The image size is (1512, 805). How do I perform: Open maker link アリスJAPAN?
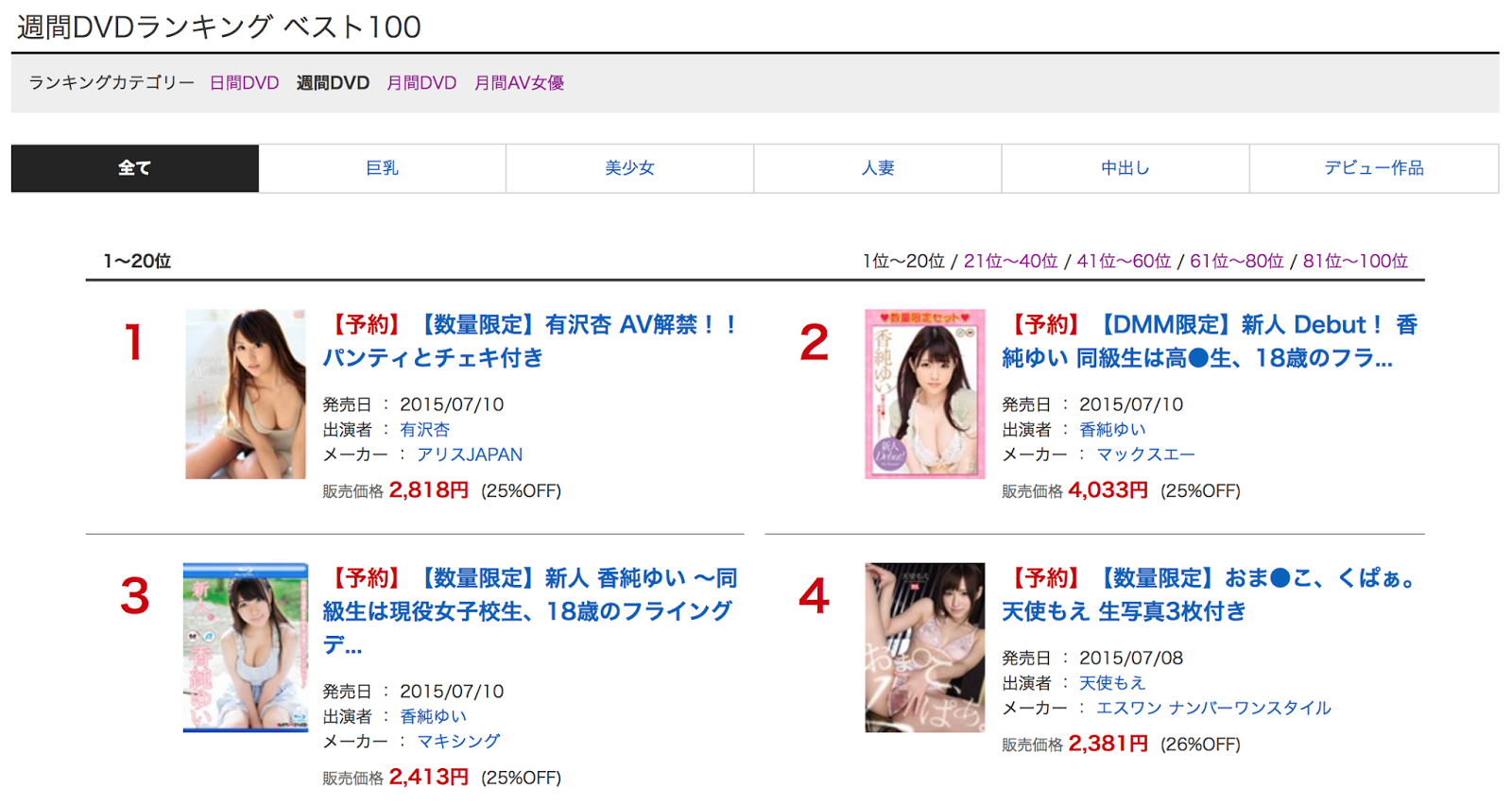470,454
